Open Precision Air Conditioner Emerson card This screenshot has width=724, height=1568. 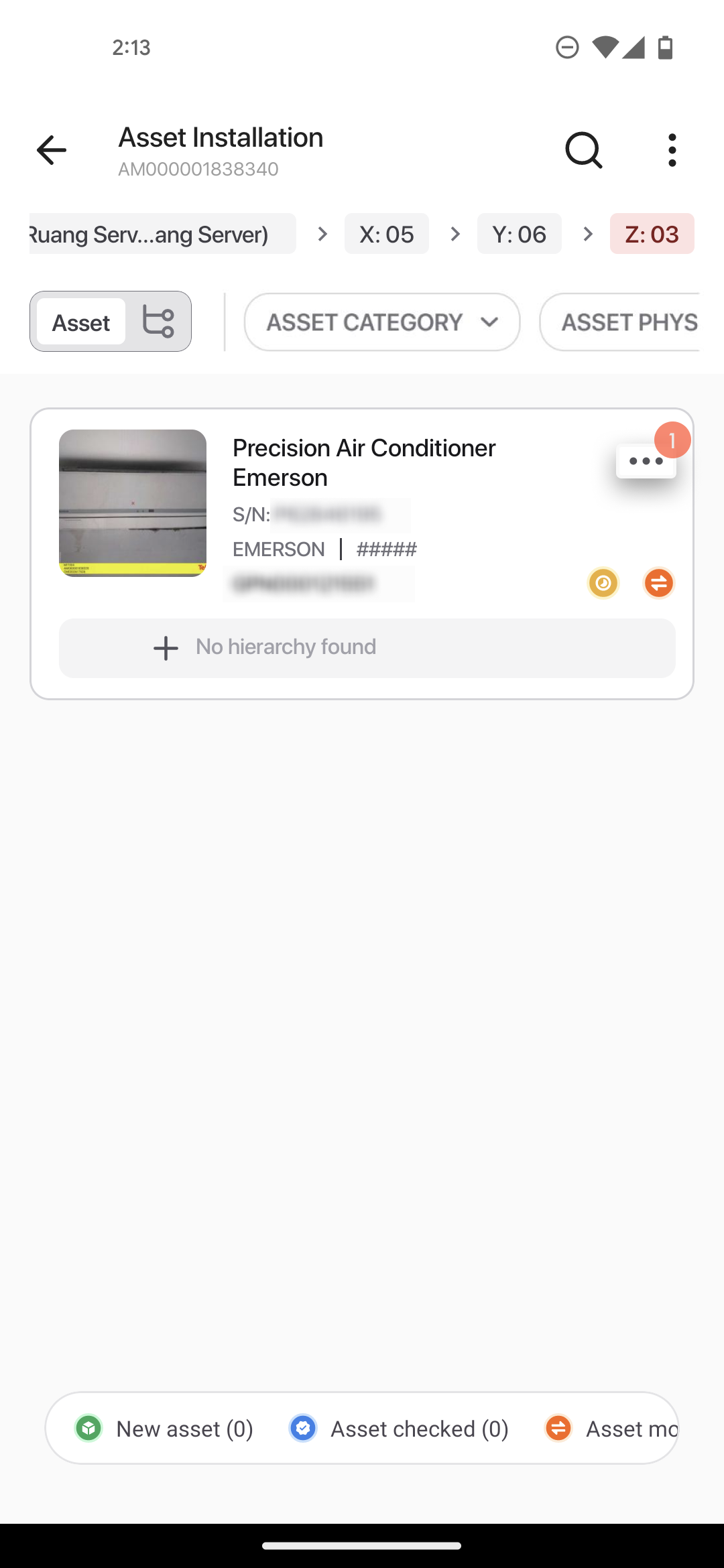(364, 462)
